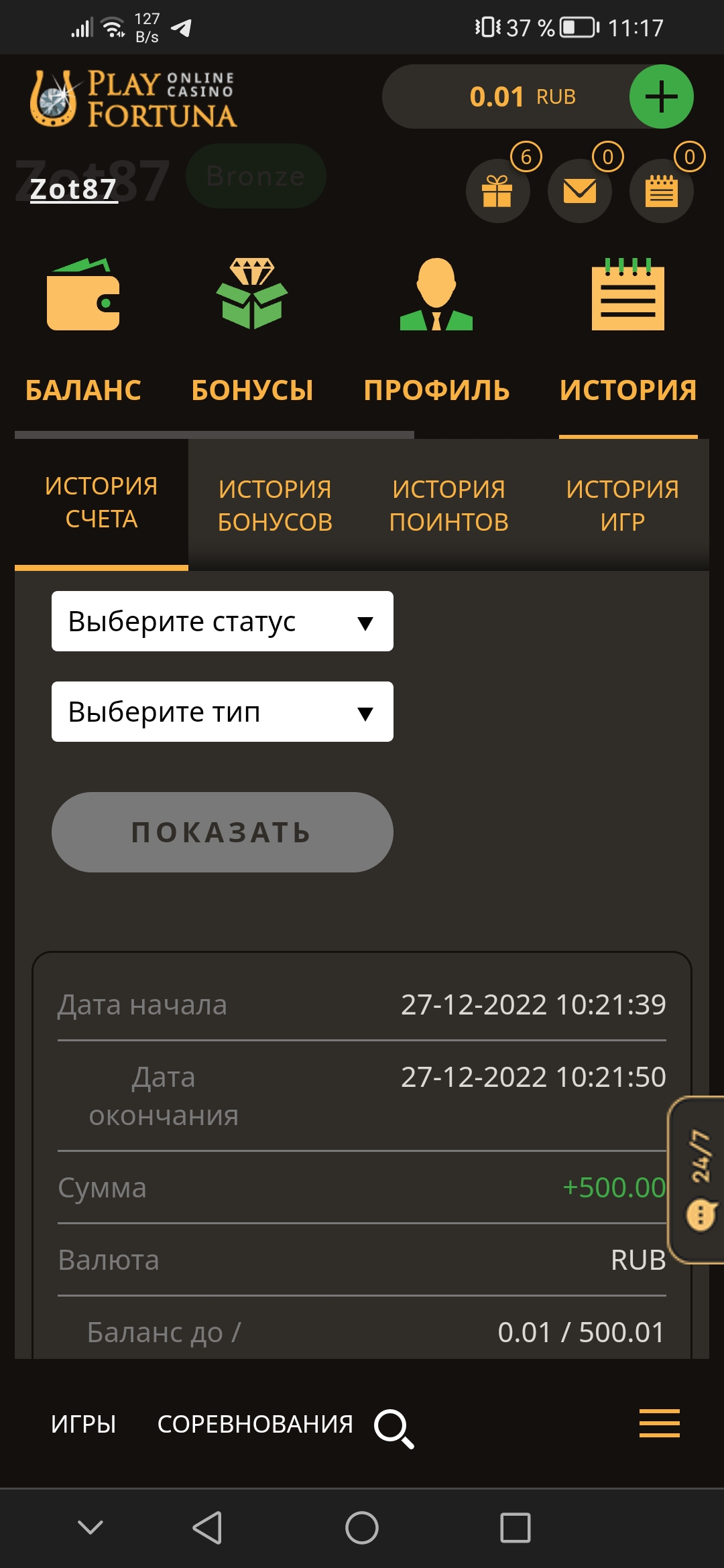The width and height of the screenshot is (724, 1568).
Task: Go to the ПРОФИЛЬ section
Action: (x=436, y=328)
